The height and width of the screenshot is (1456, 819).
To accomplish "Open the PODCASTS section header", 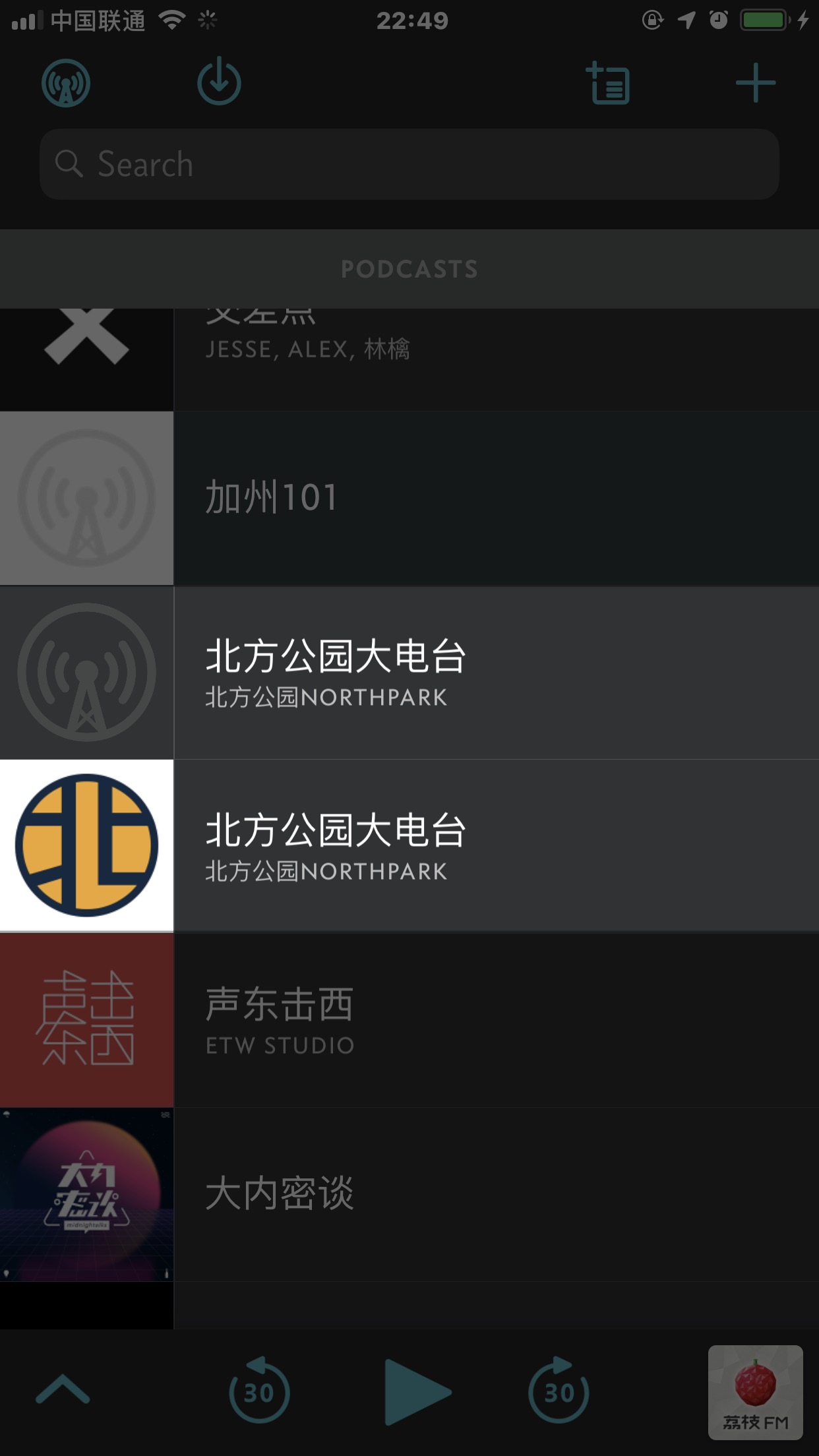I will click(x=409, y=268).
